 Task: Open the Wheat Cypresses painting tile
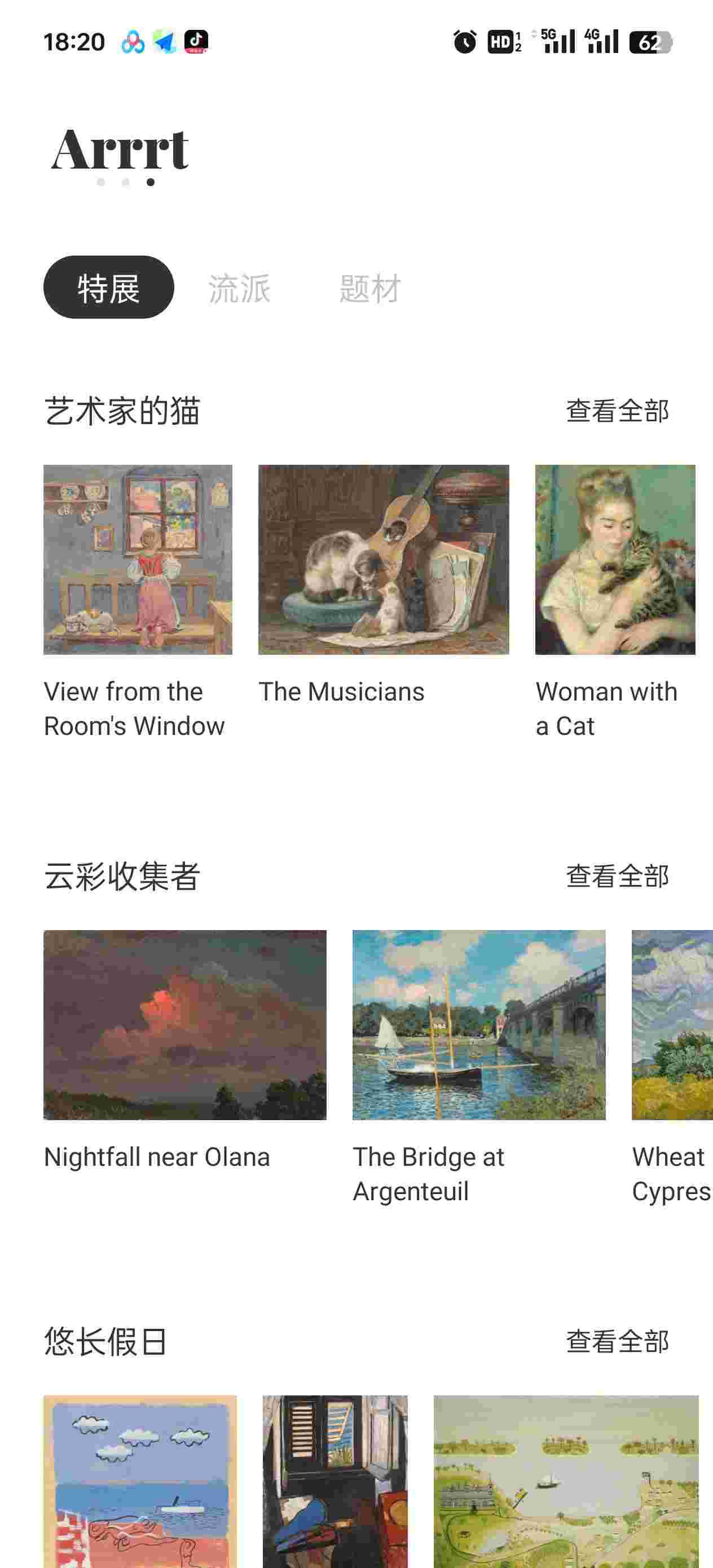[672, 1025]
